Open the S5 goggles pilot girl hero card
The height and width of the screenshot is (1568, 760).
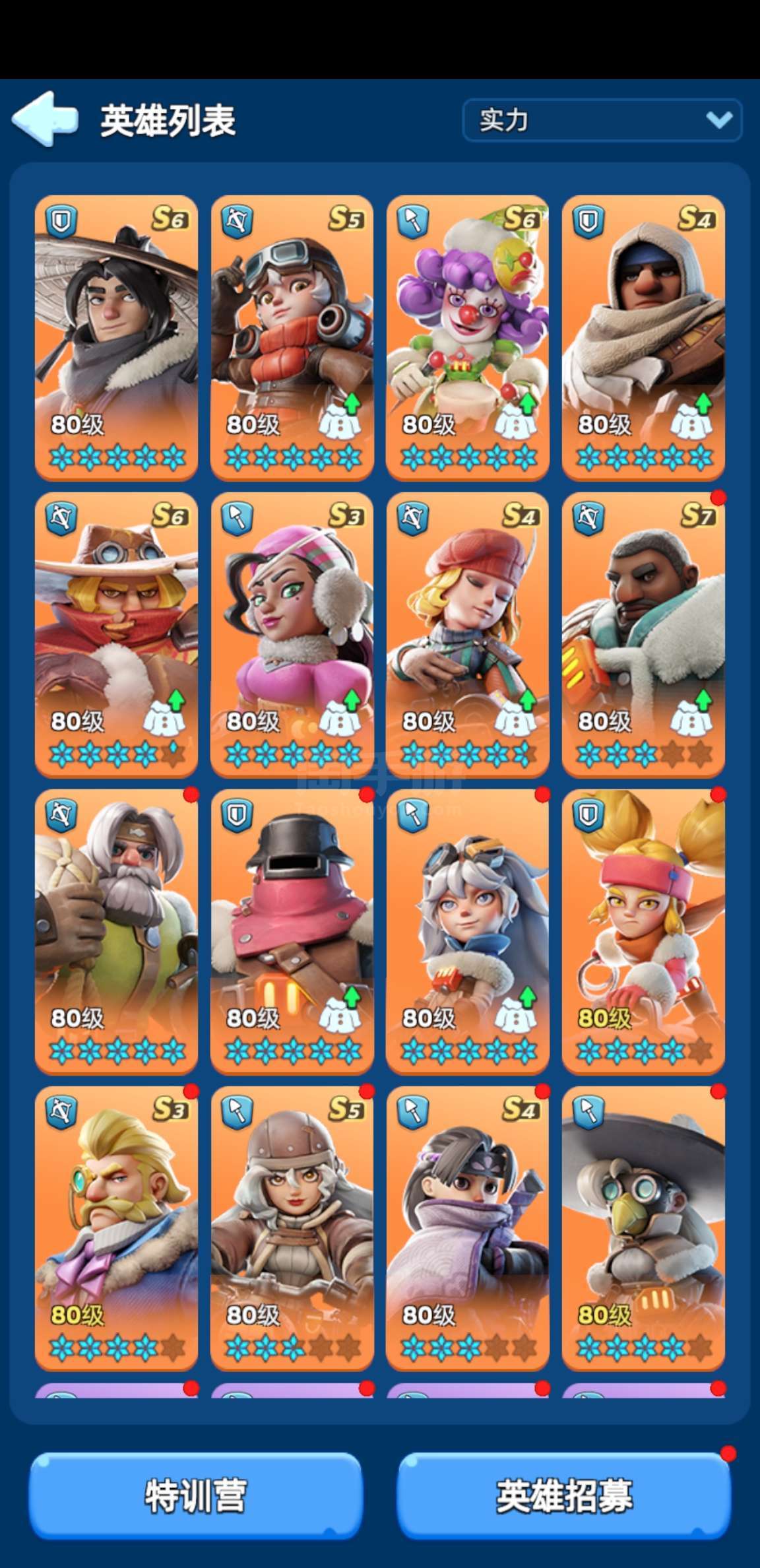coord(292,337)
